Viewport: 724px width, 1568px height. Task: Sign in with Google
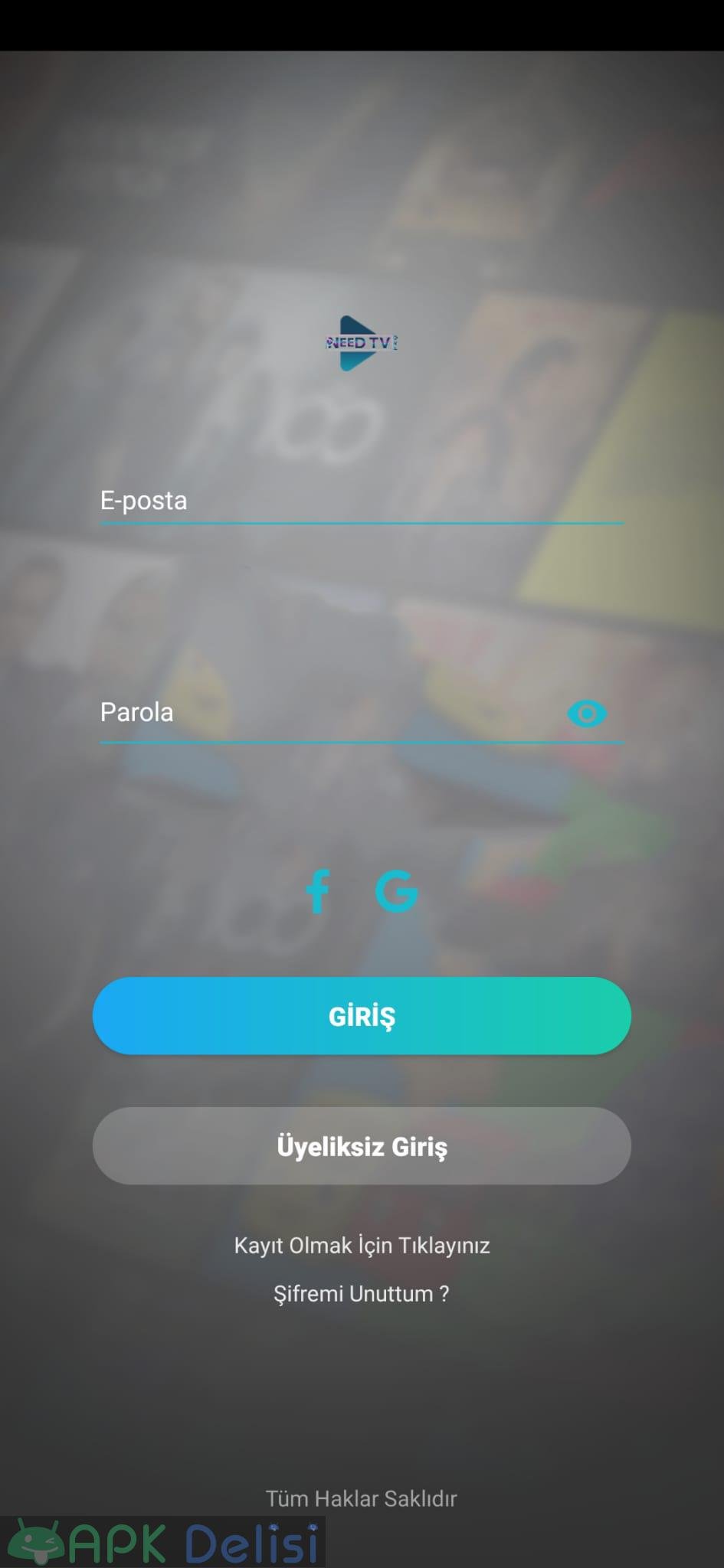(396, 891)
